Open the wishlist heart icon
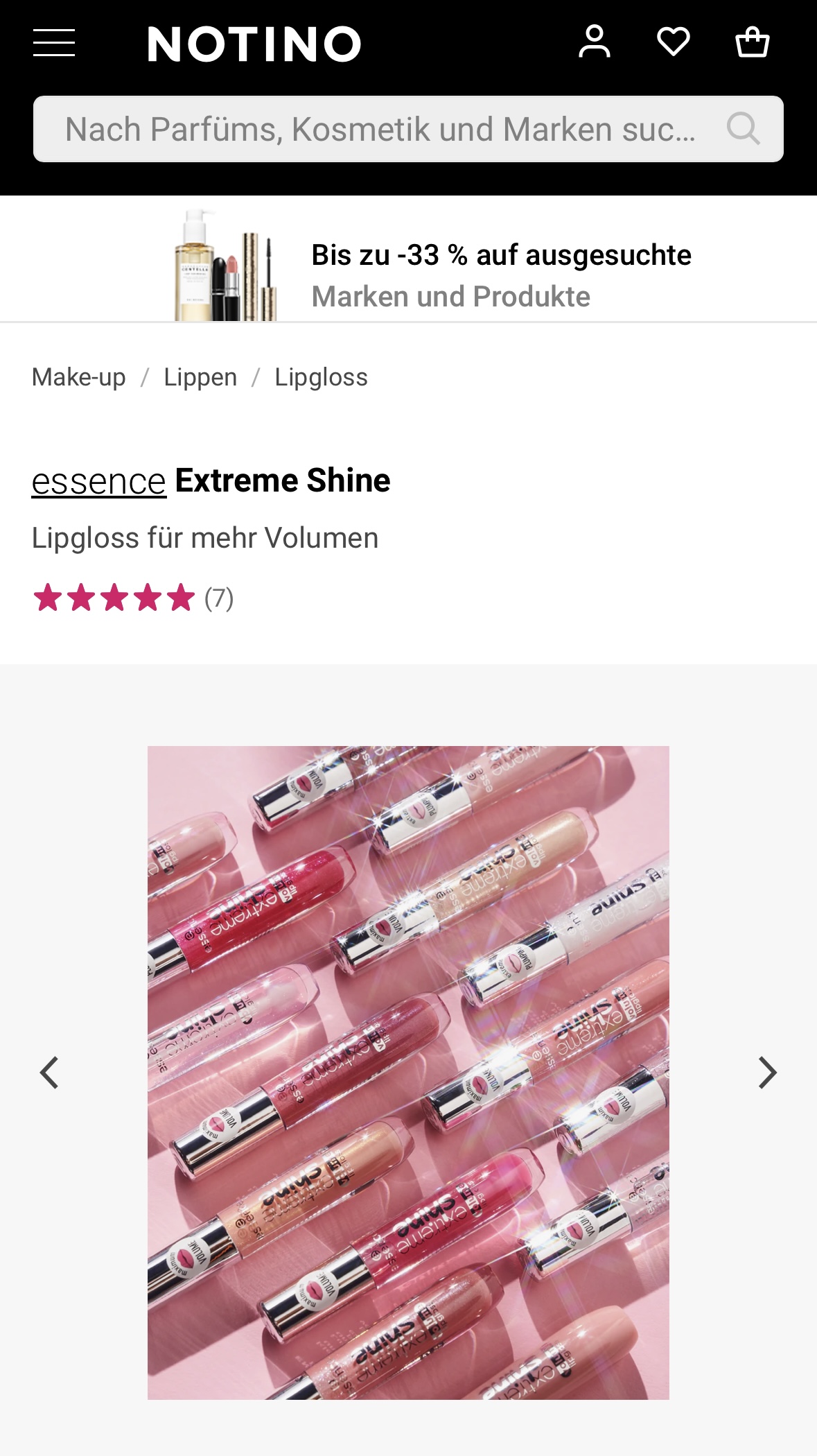Screen dimensions: 817x1456 pos(673,42)
